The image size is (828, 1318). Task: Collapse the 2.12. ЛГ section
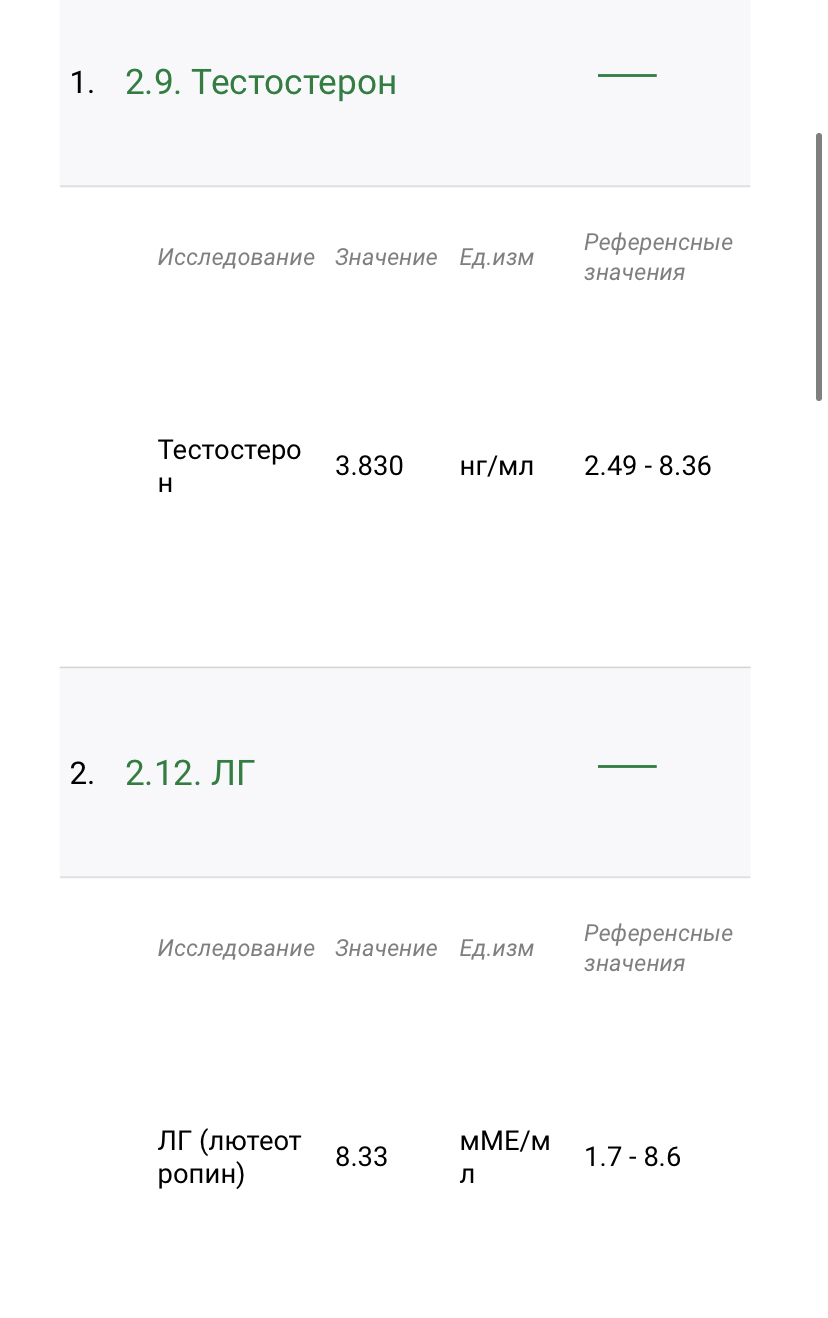coord(627,767)
